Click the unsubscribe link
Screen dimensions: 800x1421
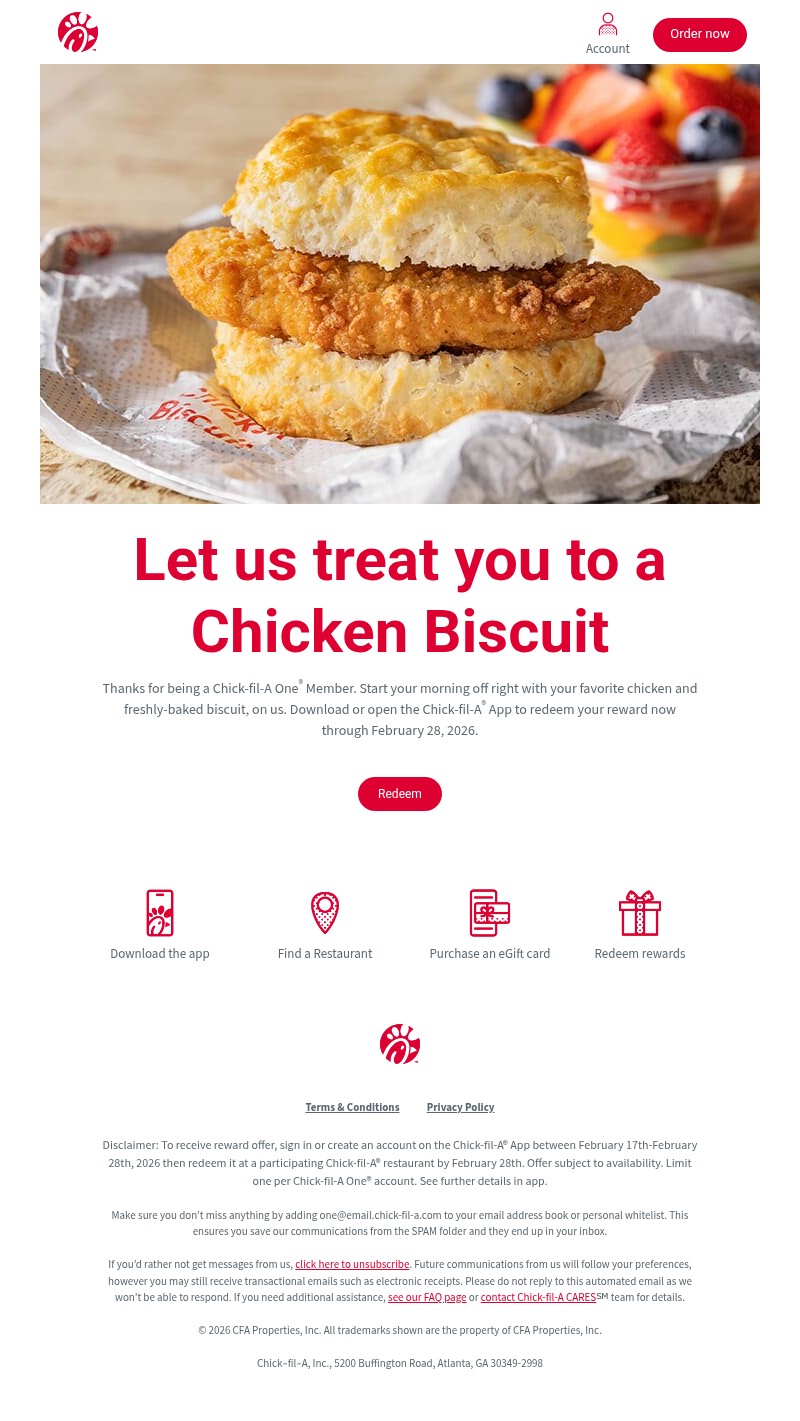coord(352,1264)
